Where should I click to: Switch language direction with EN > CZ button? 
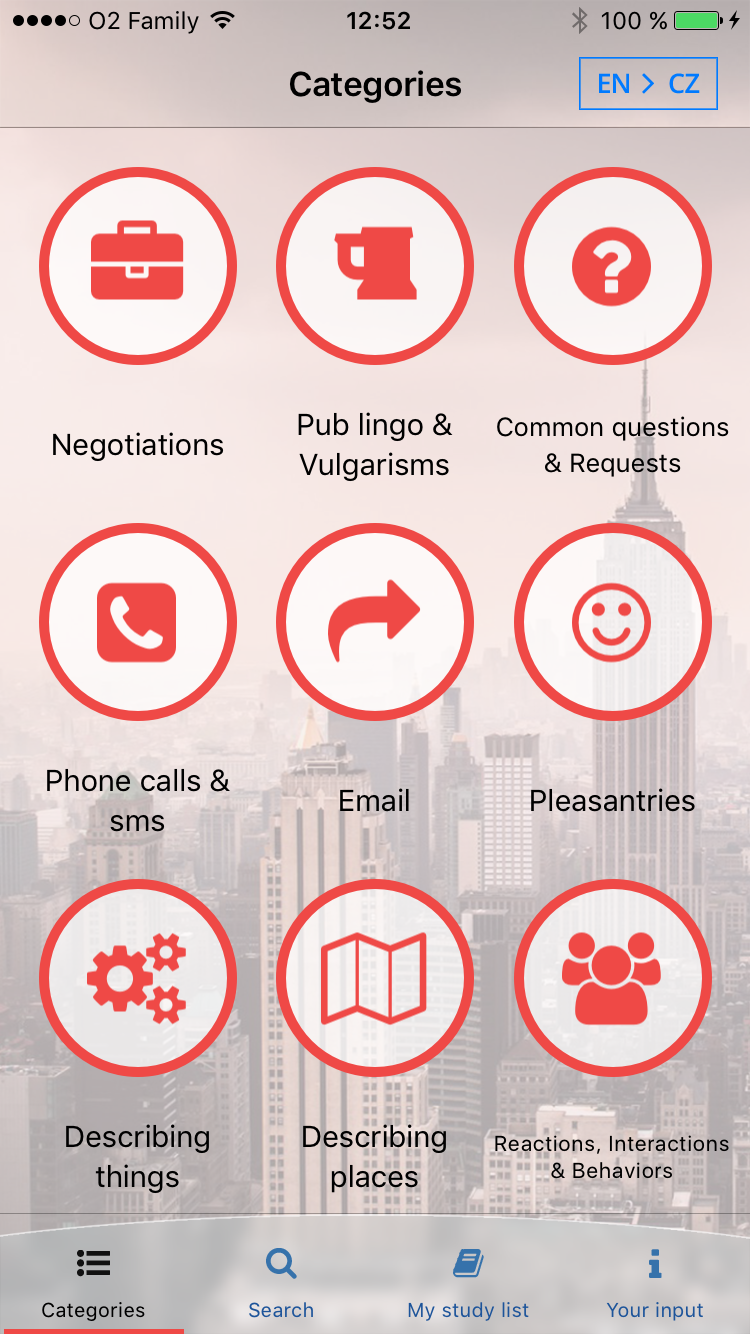point(648,84)
